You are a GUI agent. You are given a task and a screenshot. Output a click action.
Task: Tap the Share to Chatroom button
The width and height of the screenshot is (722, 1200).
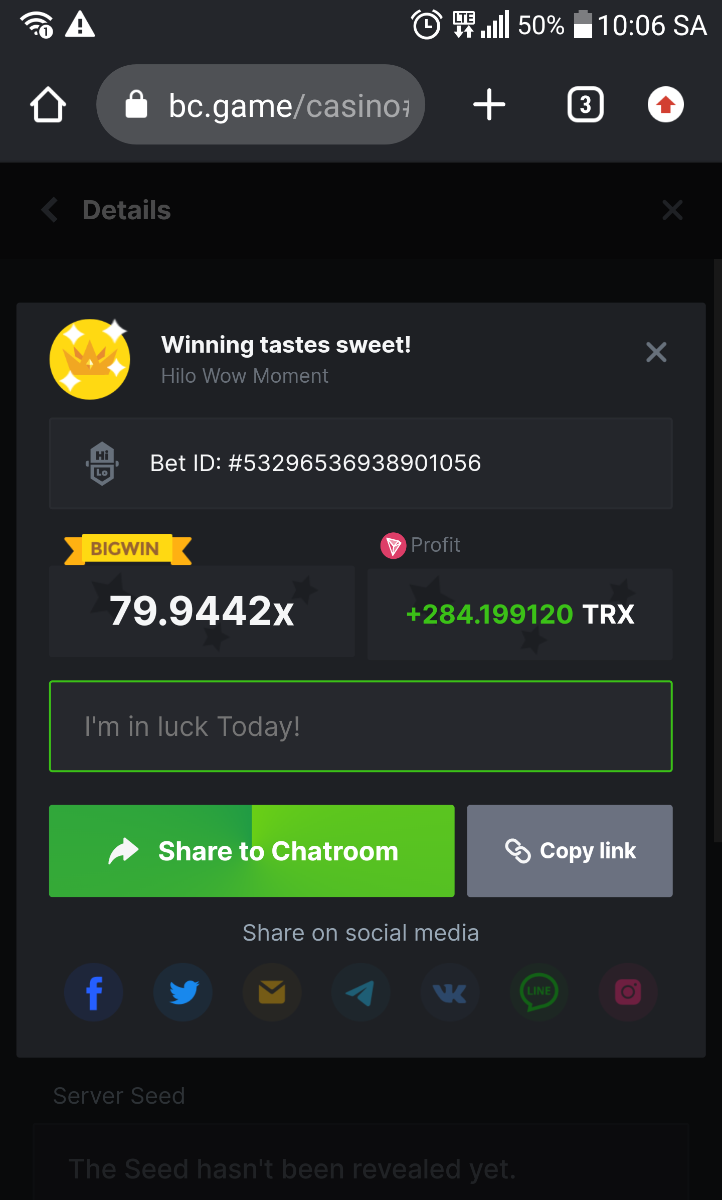tap(252, 851)
